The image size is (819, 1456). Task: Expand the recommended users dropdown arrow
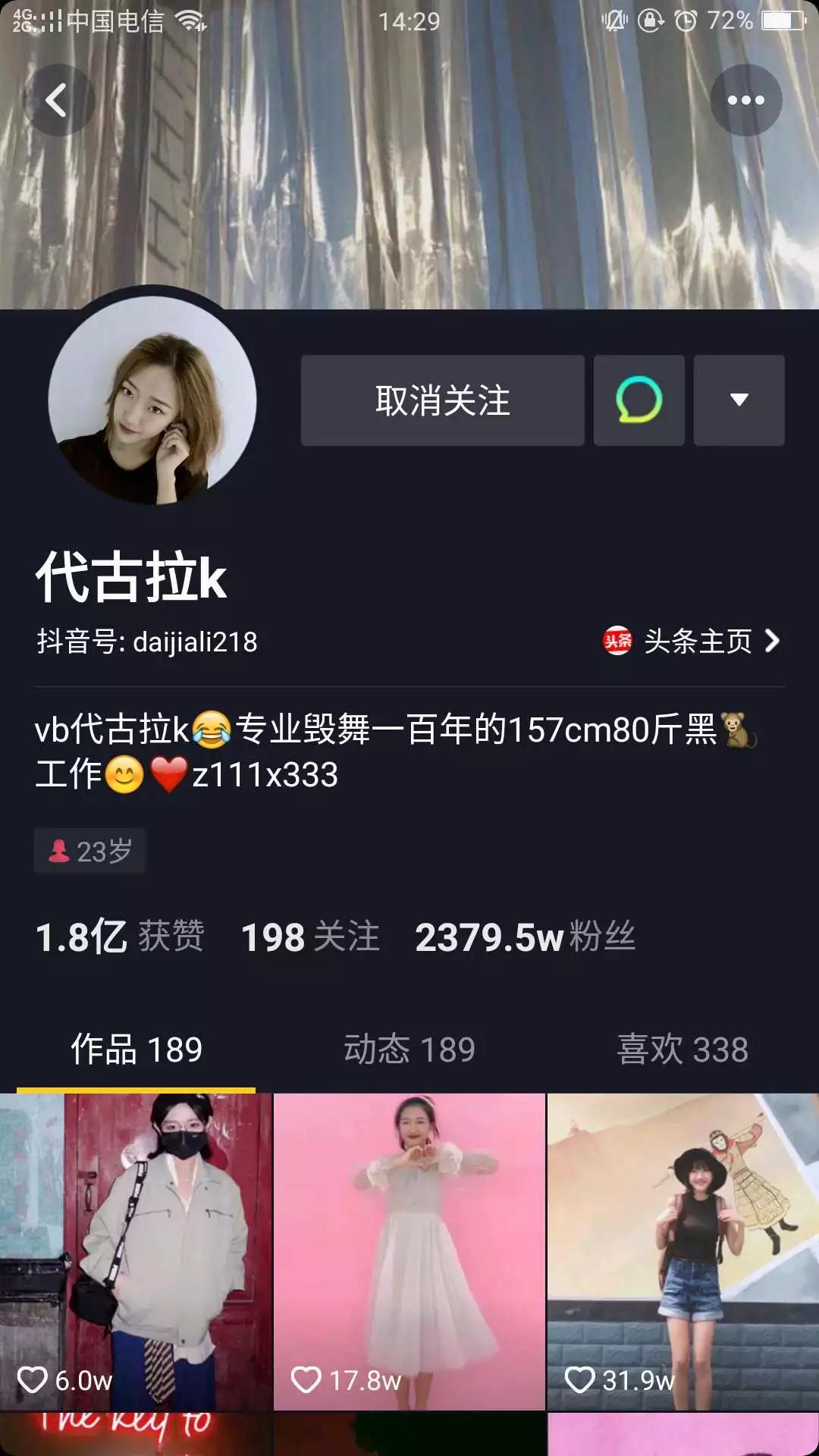pos(739,400)
